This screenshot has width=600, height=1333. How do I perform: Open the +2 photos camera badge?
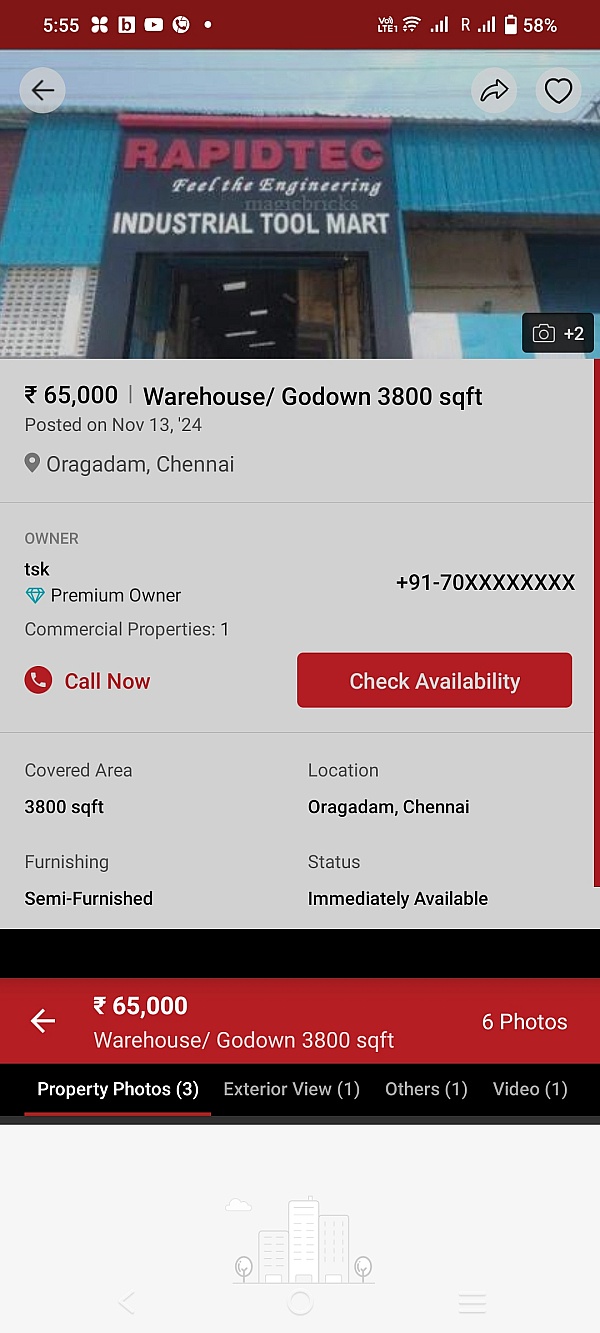coord(558,334)
